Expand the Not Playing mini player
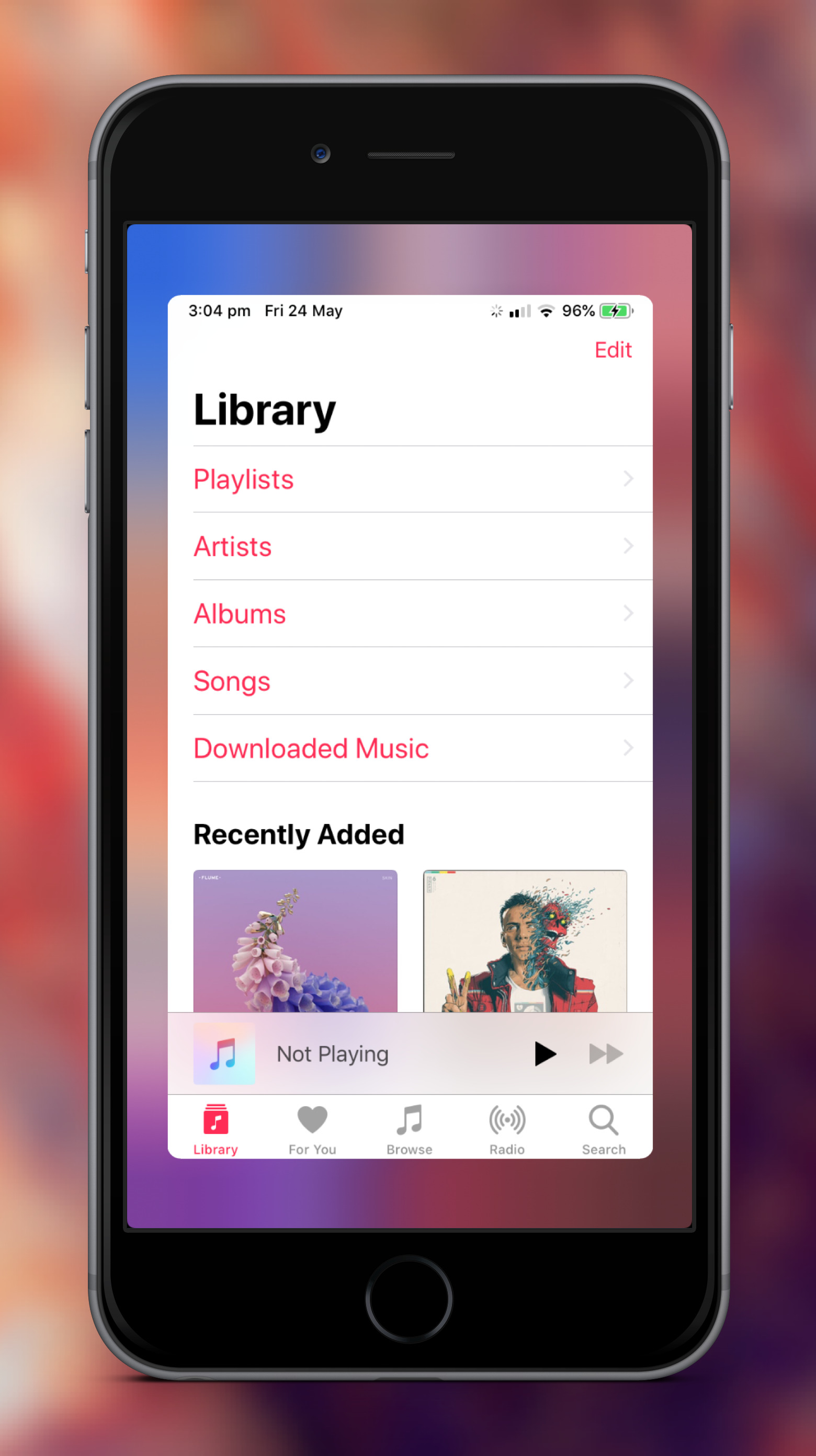Image resolution: width=816 pixels, height=1456 pixels. pyautogui.click(x=350, y=1053)
